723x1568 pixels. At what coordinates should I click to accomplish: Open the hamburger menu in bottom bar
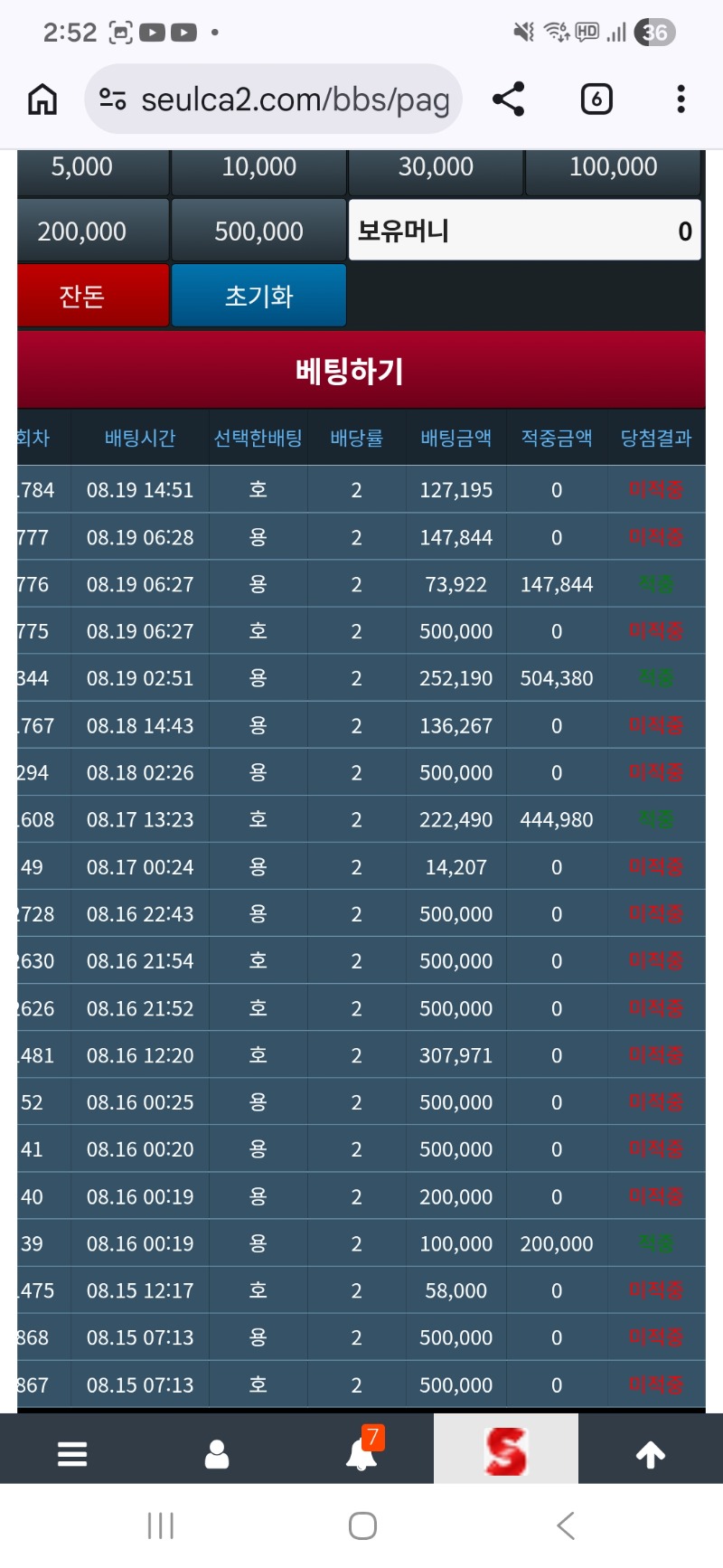72,1454
